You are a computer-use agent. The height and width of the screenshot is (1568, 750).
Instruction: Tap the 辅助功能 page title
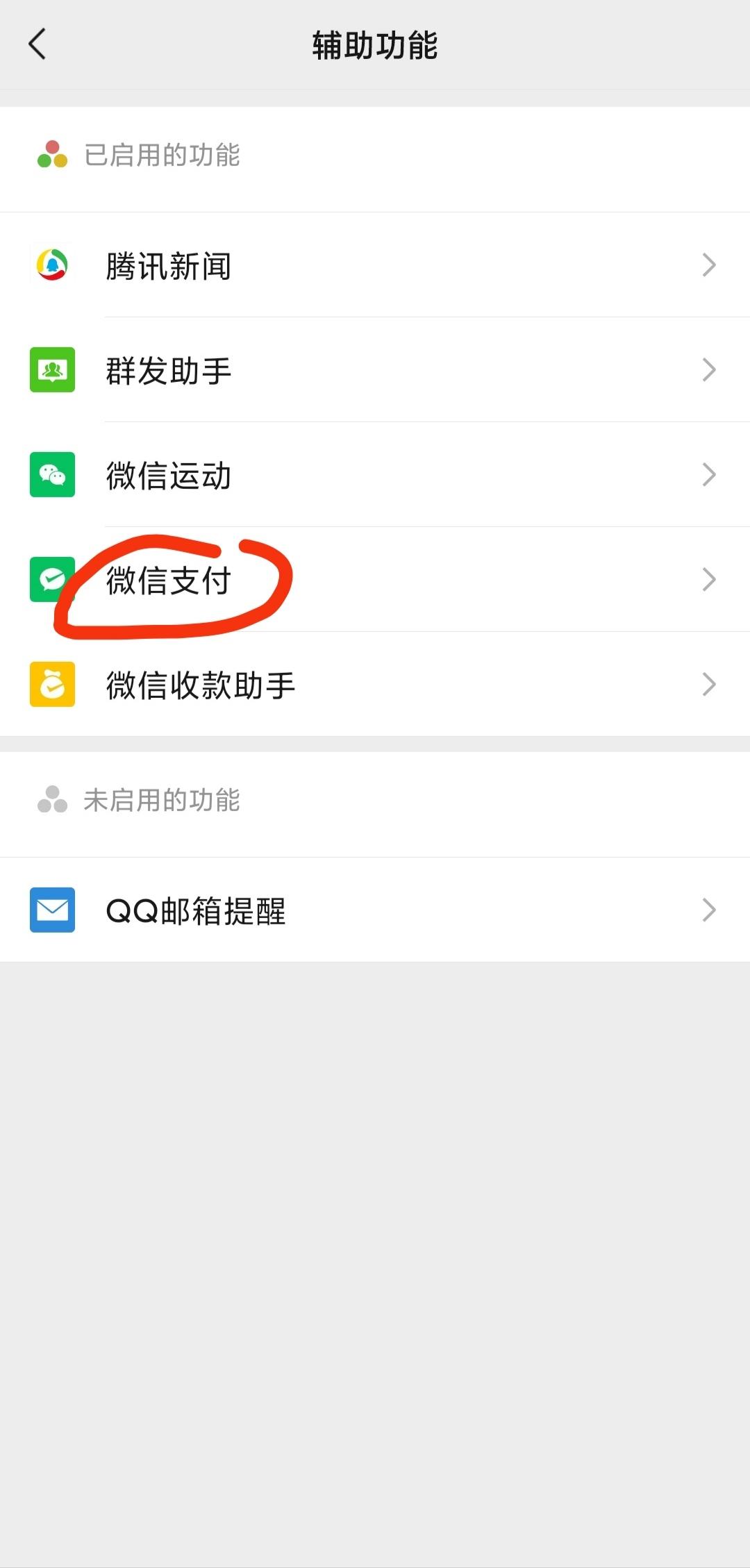pos(375,44)
